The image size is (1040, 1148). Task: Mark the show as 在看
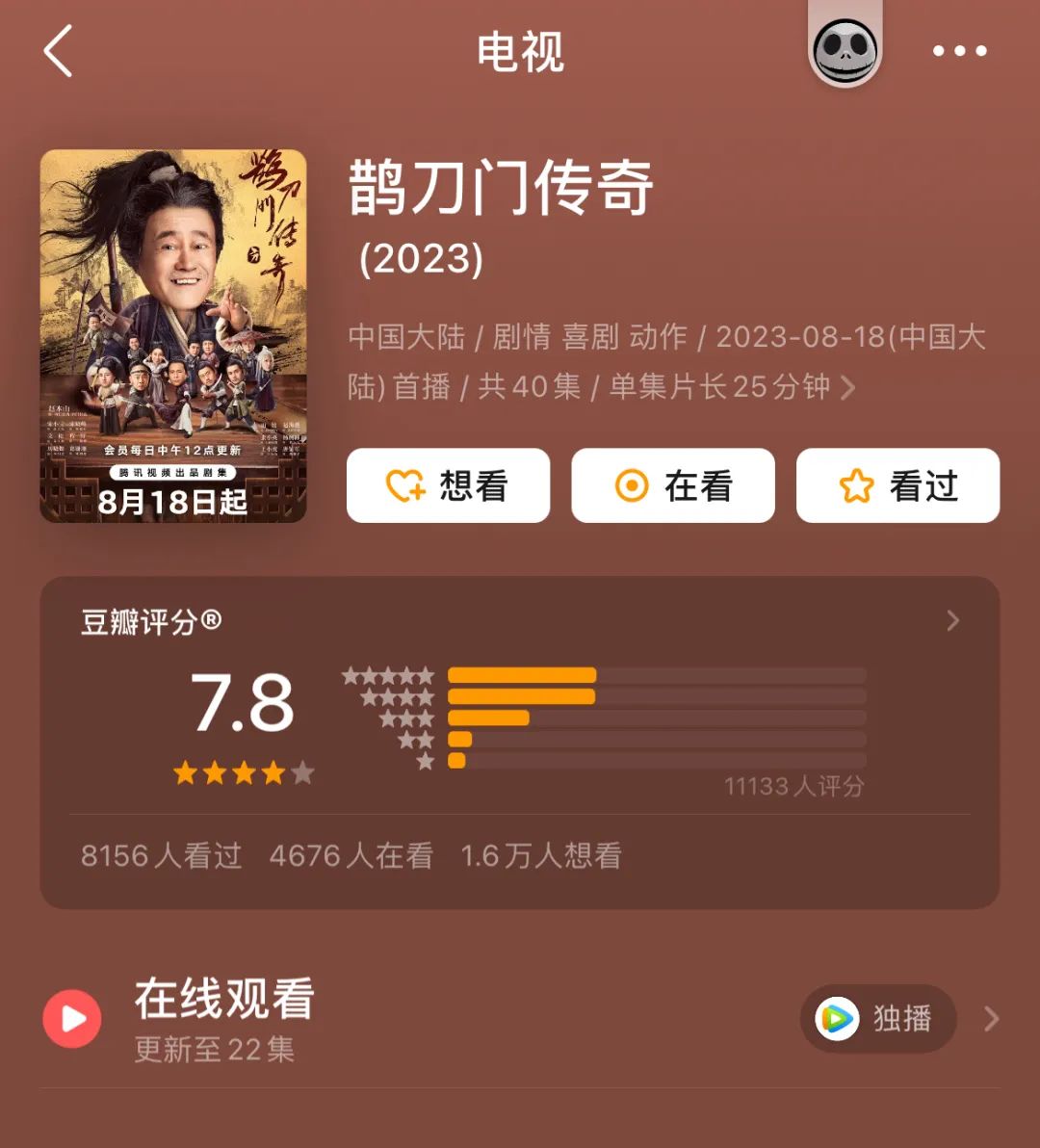[x=673, y=486]
